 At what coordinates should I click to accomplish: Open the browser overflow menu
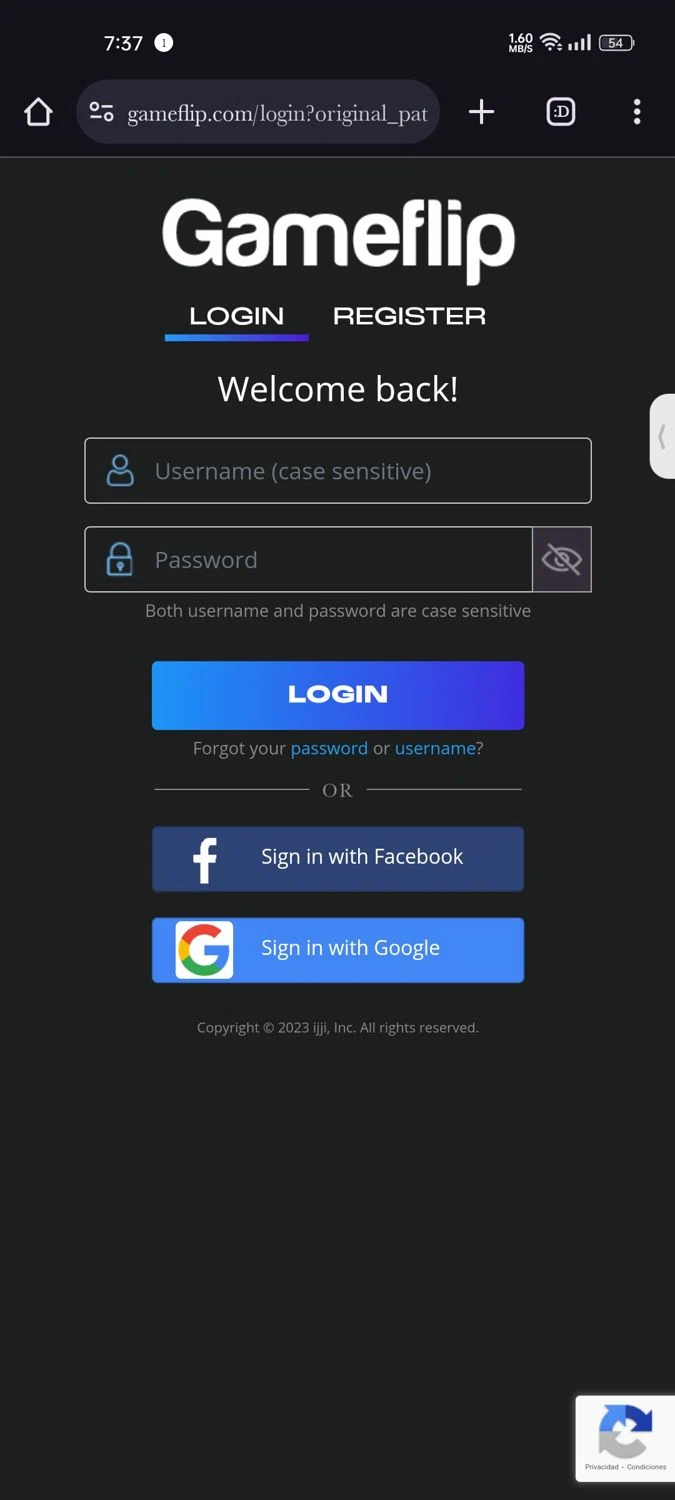637,112
